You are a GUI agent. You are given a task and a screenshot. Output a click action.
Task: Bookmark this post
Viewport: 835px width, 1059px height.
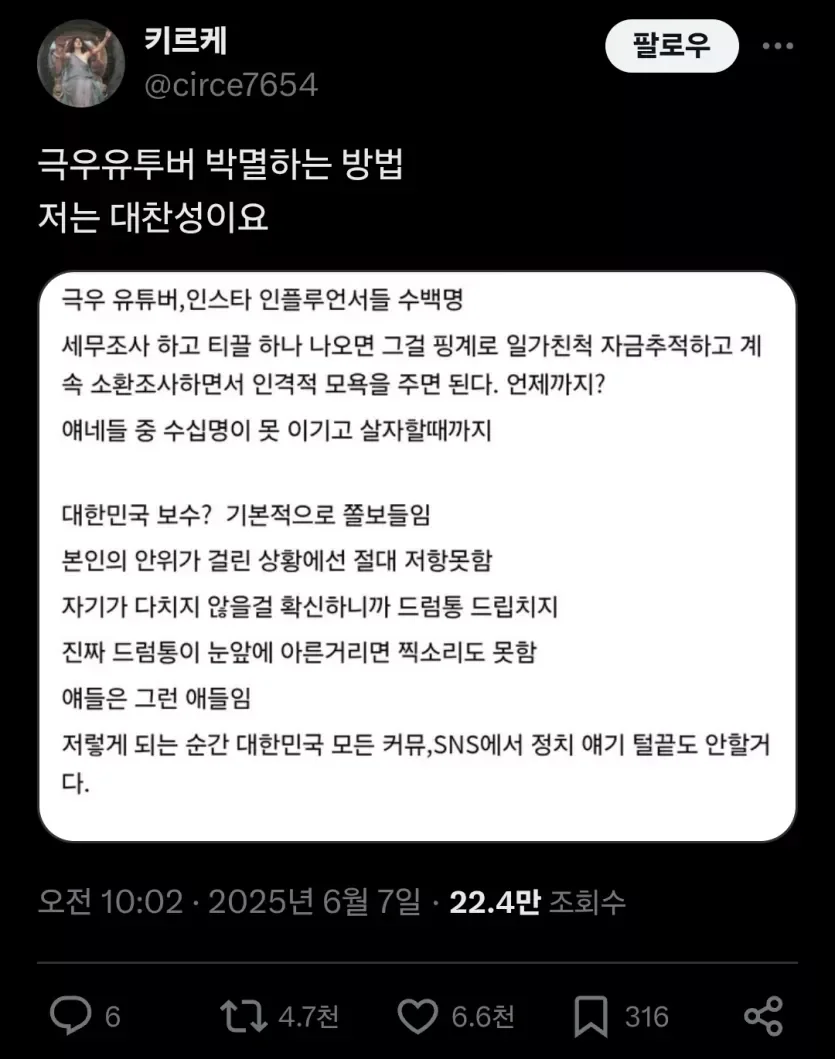click(591, 1017)
